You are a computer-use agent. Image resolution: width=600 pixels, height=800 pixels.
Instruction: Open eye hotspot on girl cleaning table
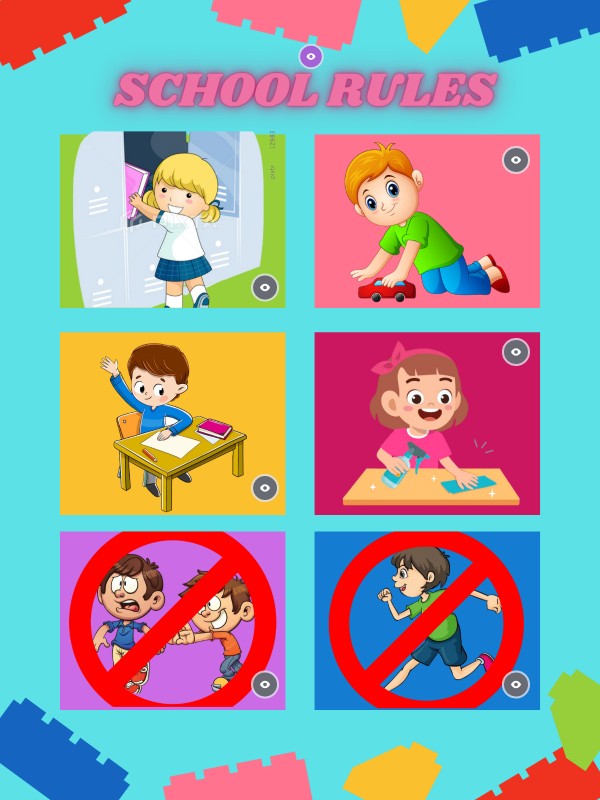pos(515,351)
